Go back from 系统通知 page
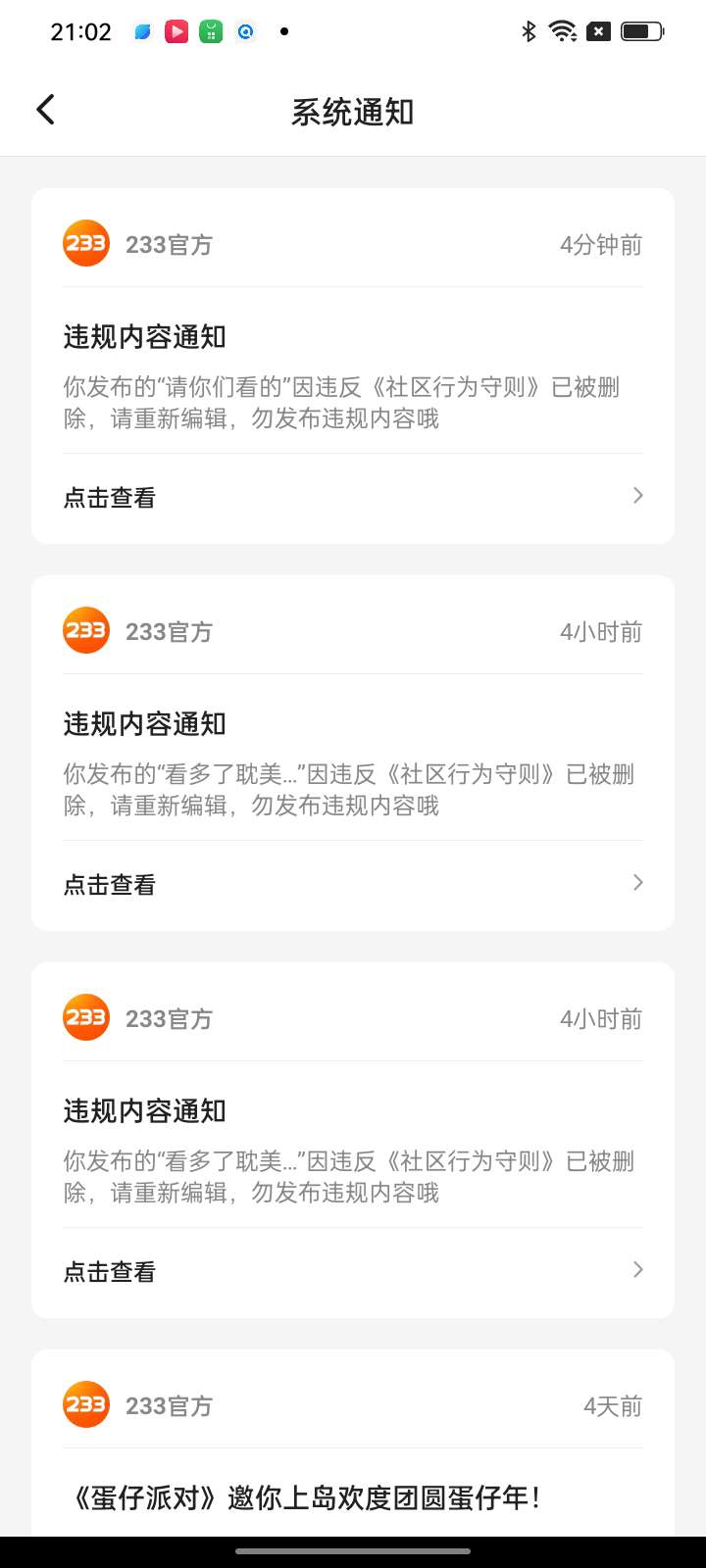Viewport: 706px width, 1568px height. pos(46,110)
